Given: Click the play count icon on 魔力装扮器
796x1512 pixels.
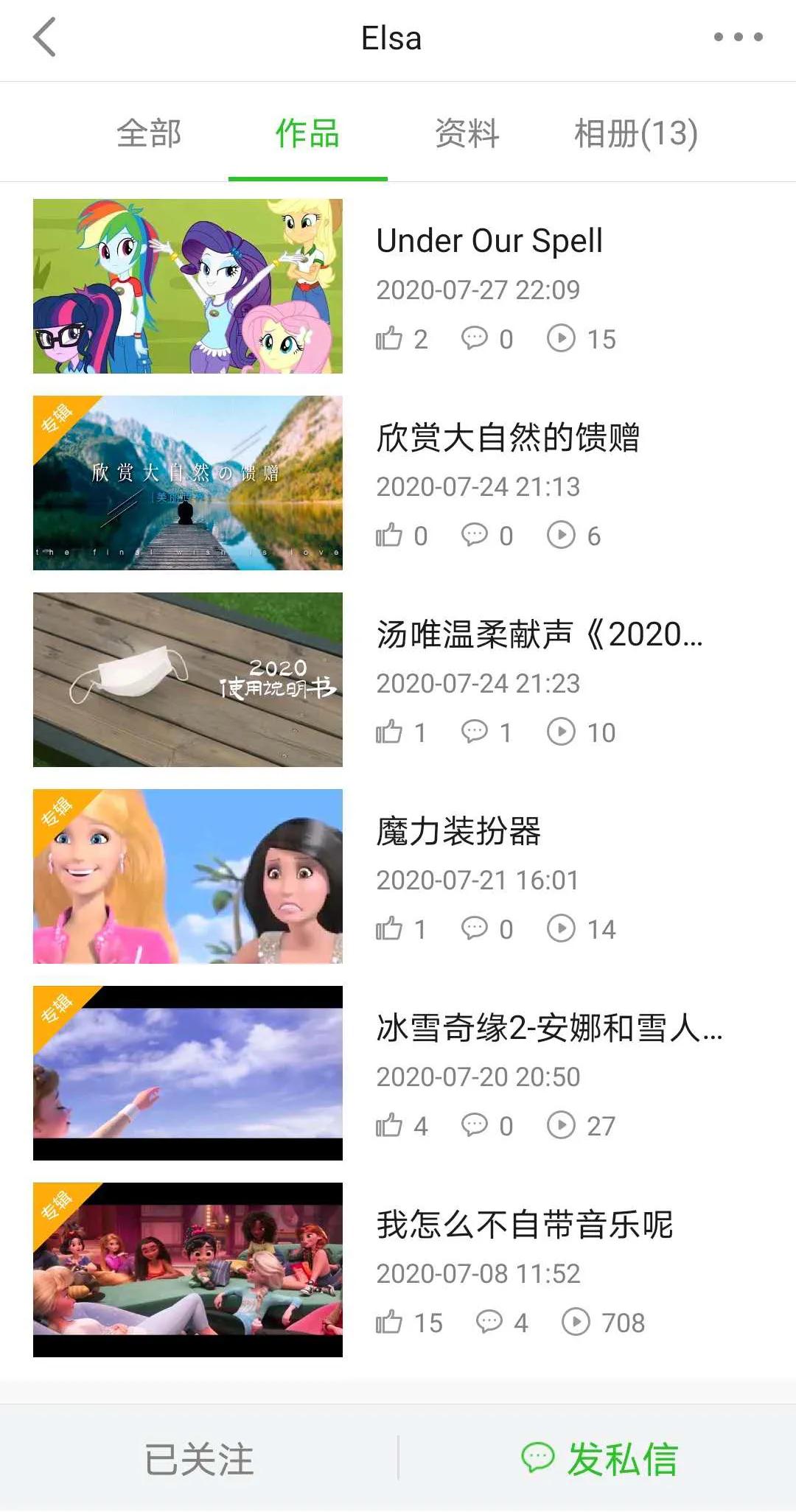Looking at the screenshot, I should (x=564, y=928).
